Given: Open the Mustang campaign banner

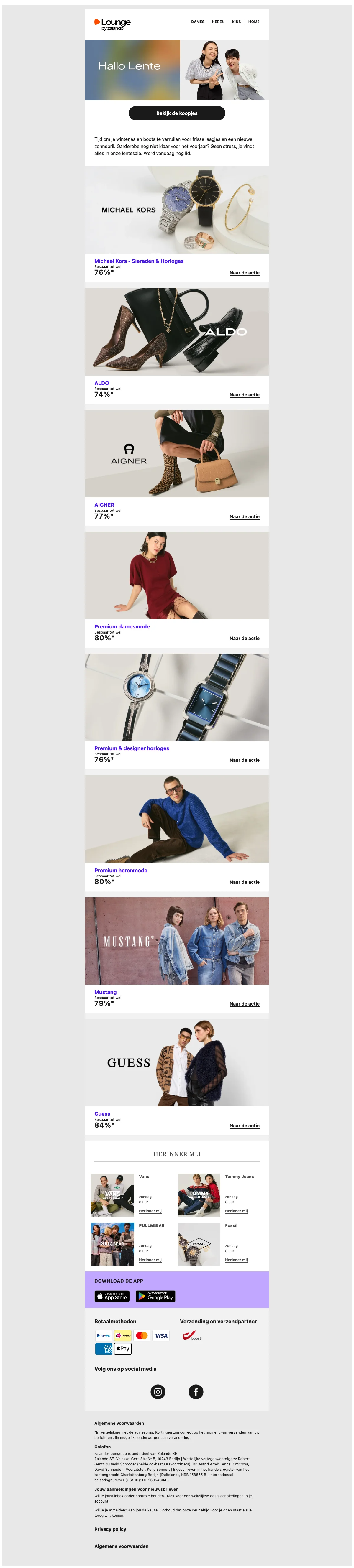Looking at the screenshot, I should pyautogui.click(x=177, y=940).
